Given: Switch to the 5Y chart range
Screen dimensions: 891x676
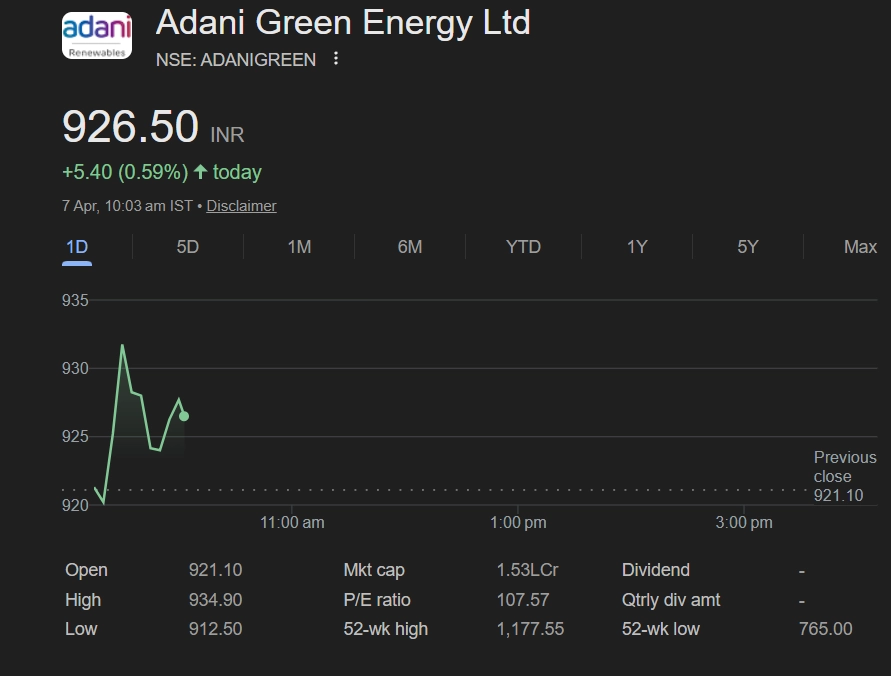Looking at the screenshot, I should point(748,247).
